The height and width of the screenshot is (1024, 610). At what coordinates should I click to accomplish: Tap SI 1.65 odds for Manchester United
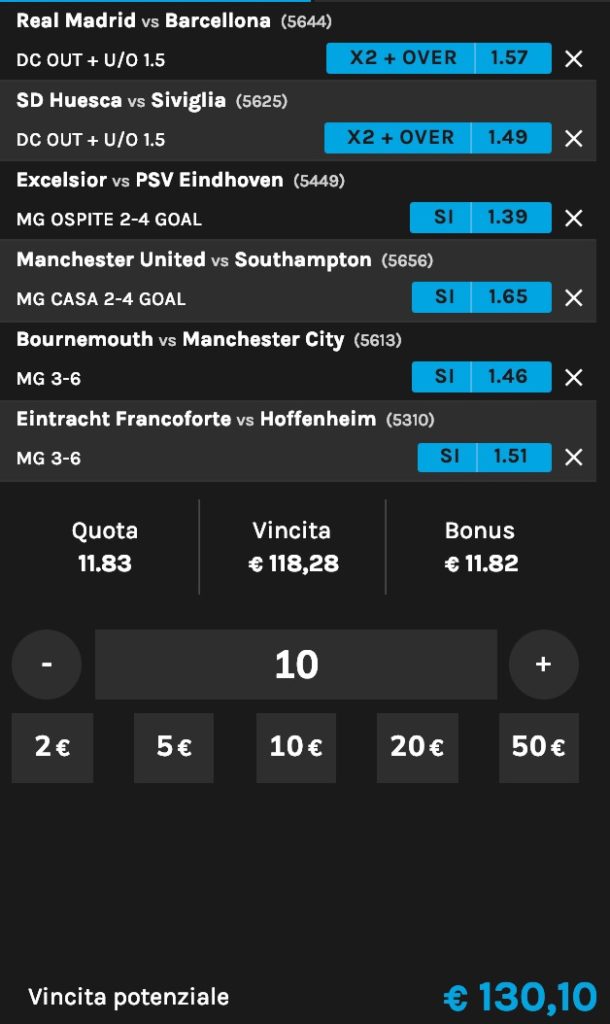click(x=481, y=297)
